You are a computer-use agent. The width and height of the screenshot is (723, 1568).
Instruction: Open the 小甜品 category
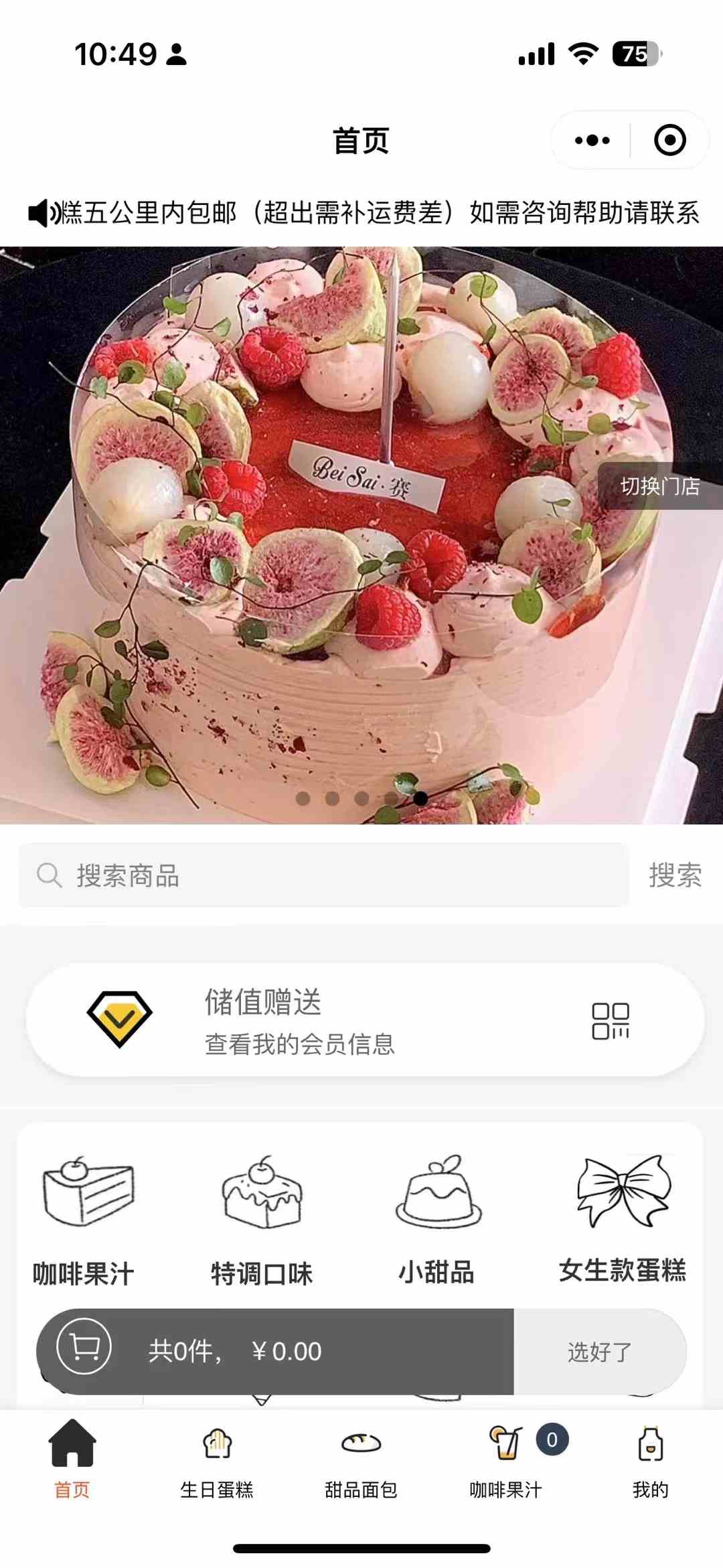coord(437,1219)
